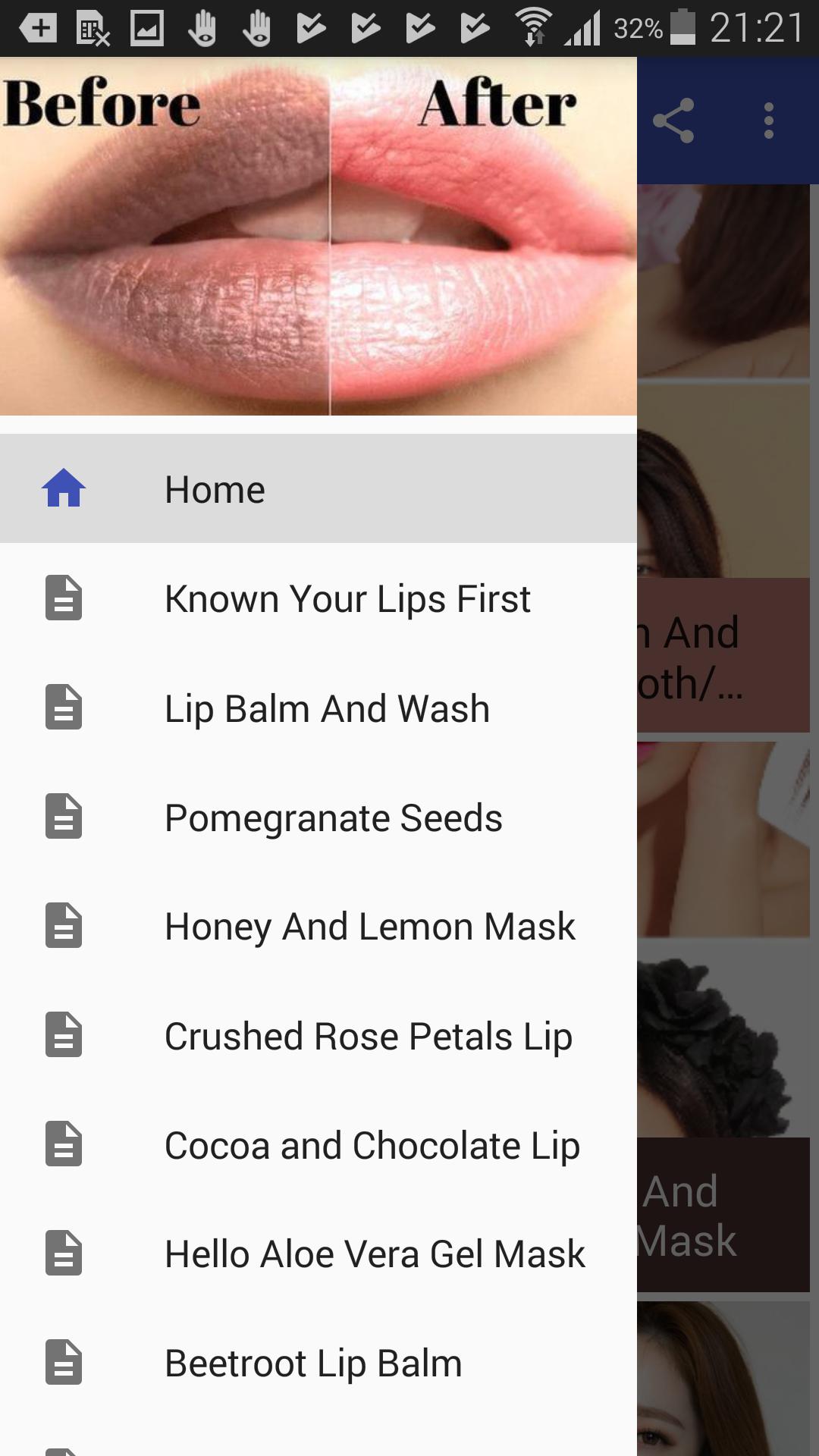Select the Home menu entry
This screenshot has width=819, height=1456.
tap(215, 489)
